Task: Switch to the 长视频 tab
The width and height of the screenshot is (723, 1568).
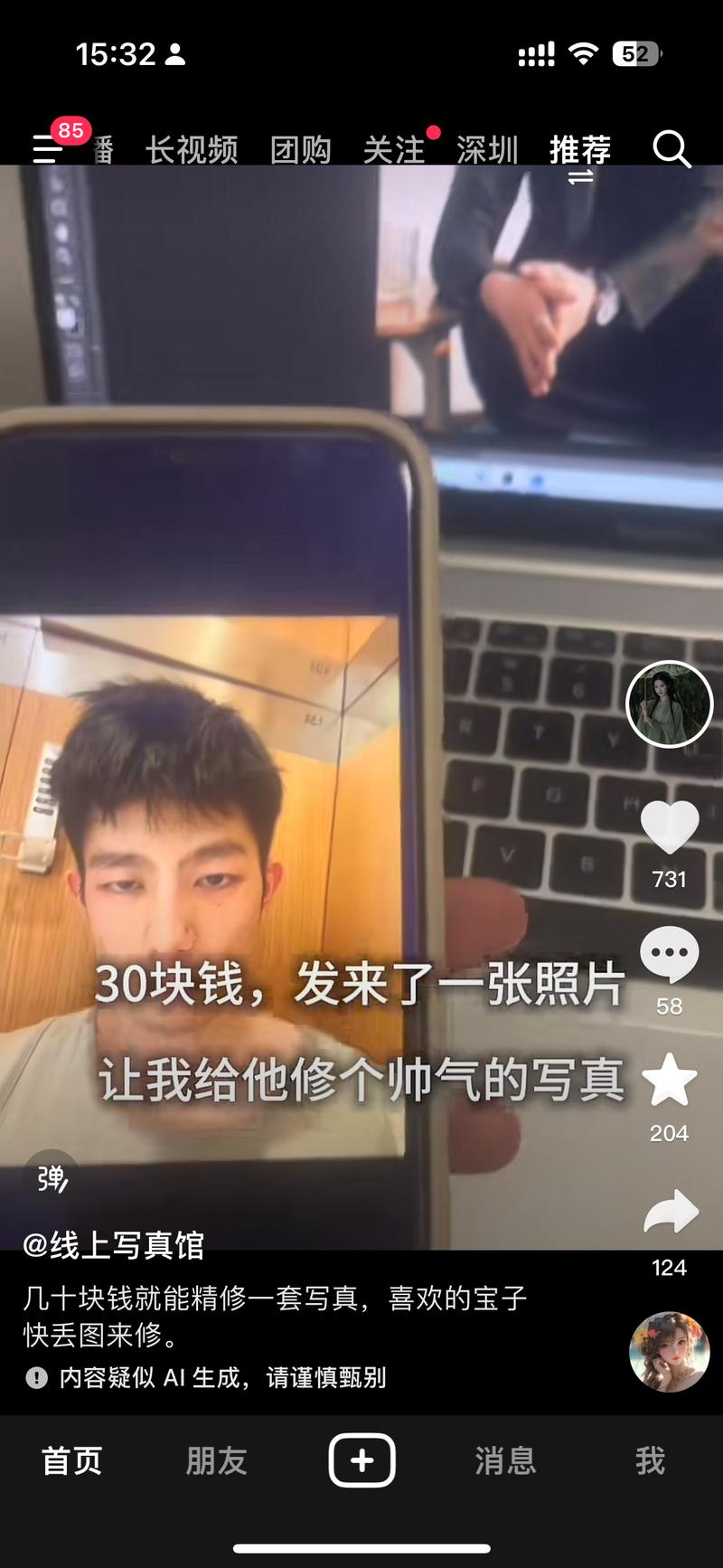Action: [192, 149]
